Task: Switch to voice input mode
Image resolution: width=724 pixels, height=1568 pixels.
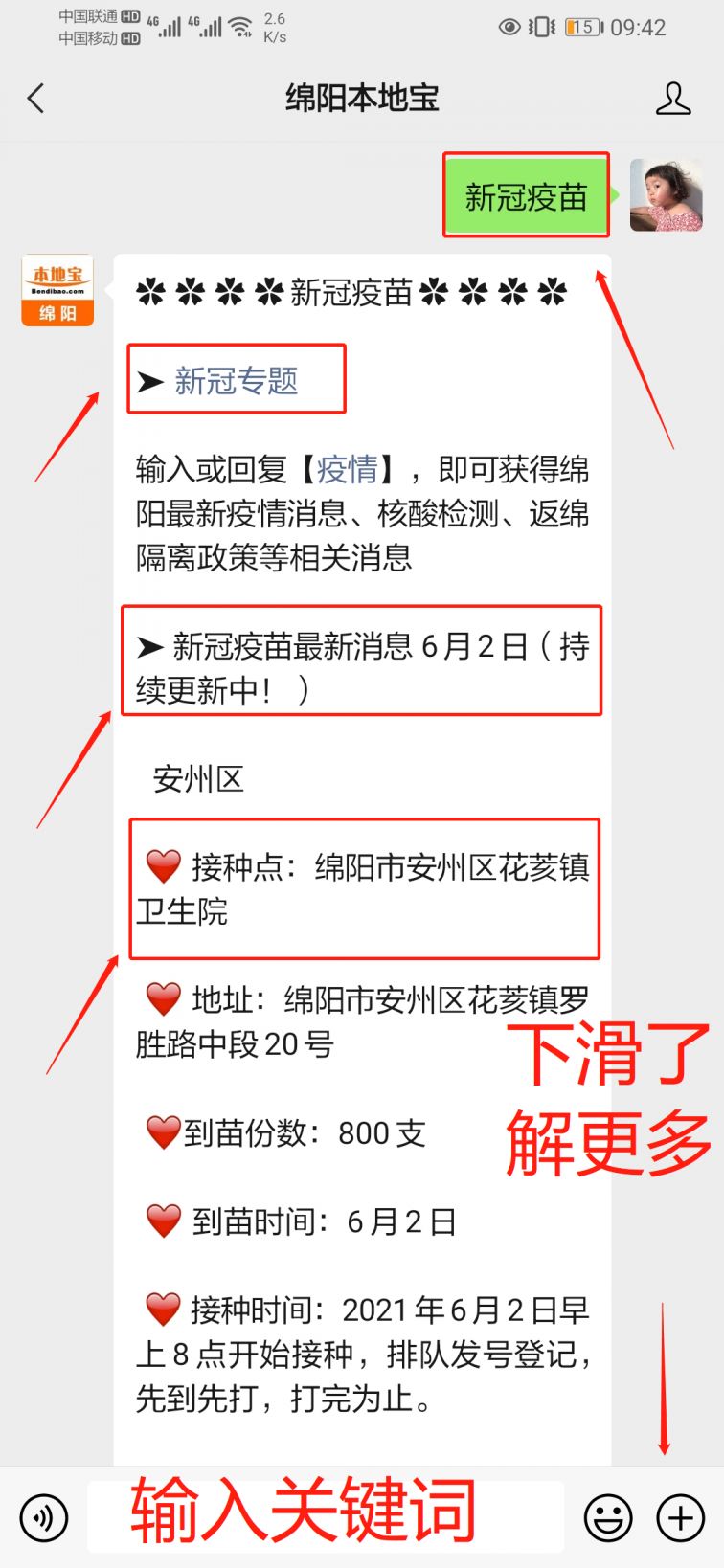Action: coord(43,1517)
